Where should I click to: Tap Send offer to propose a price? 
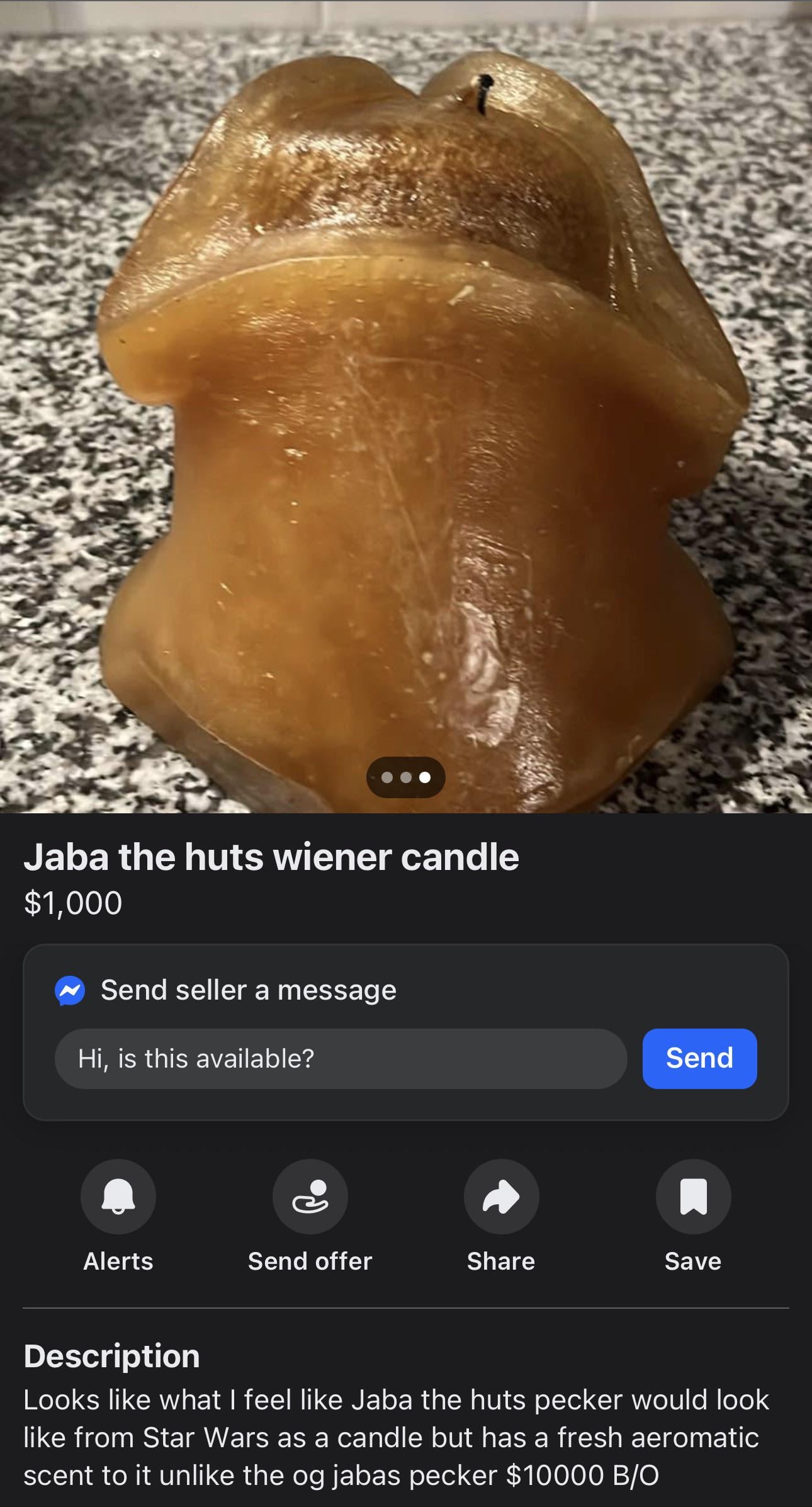(x=310, y=1196)
